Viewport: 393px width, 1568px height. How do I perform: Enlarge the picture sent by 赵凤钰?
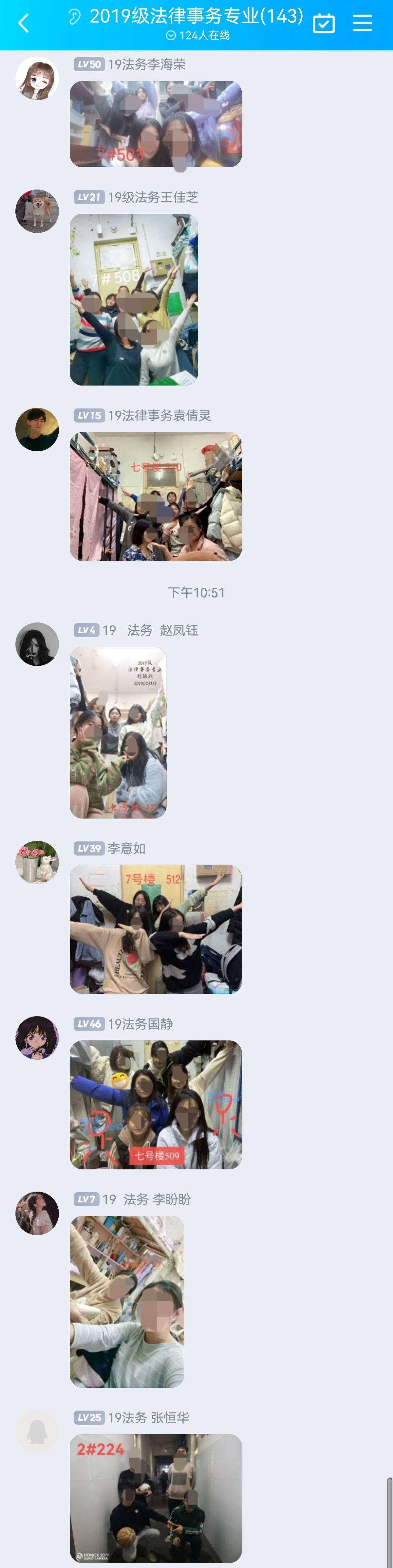pos(118,732)
